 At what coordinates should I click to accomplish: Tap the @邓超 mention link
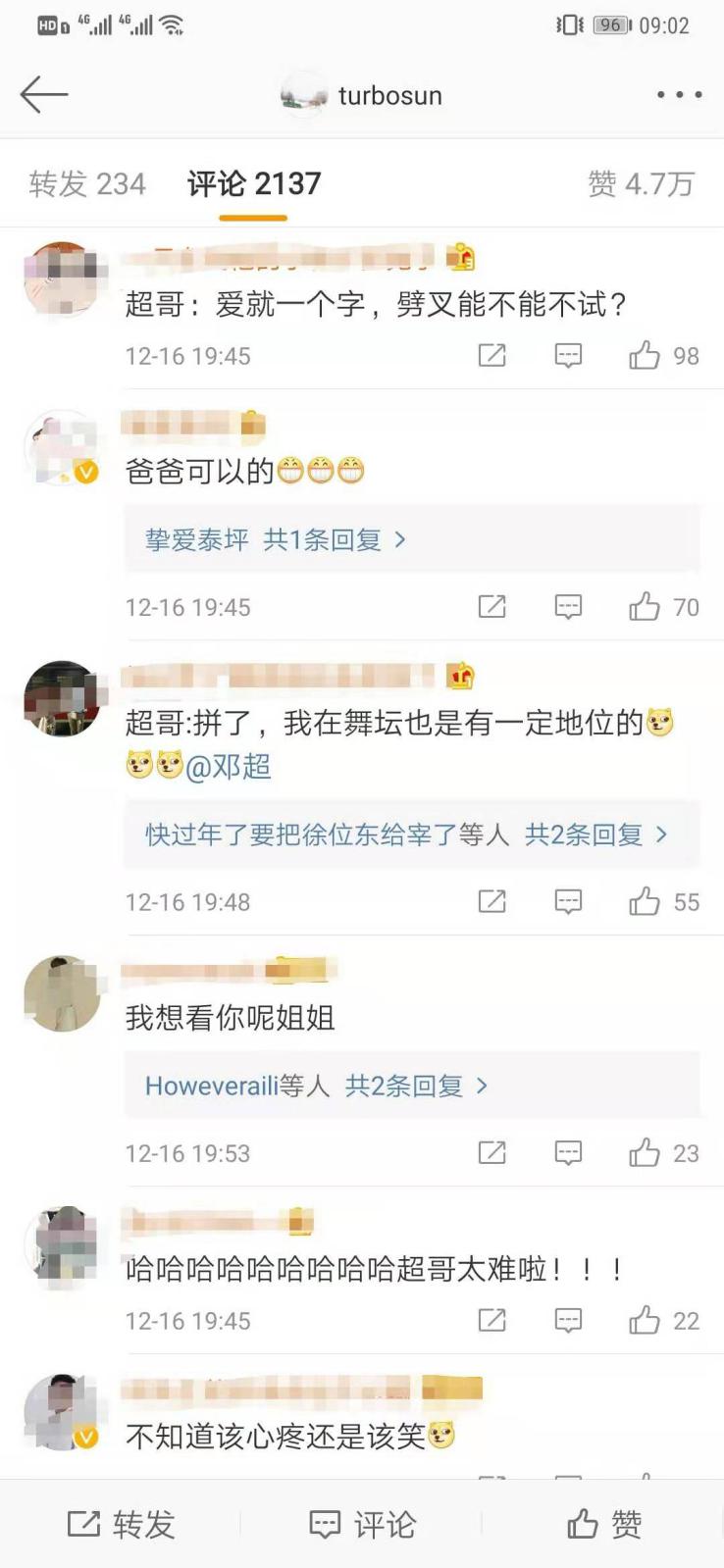(228, 766)
